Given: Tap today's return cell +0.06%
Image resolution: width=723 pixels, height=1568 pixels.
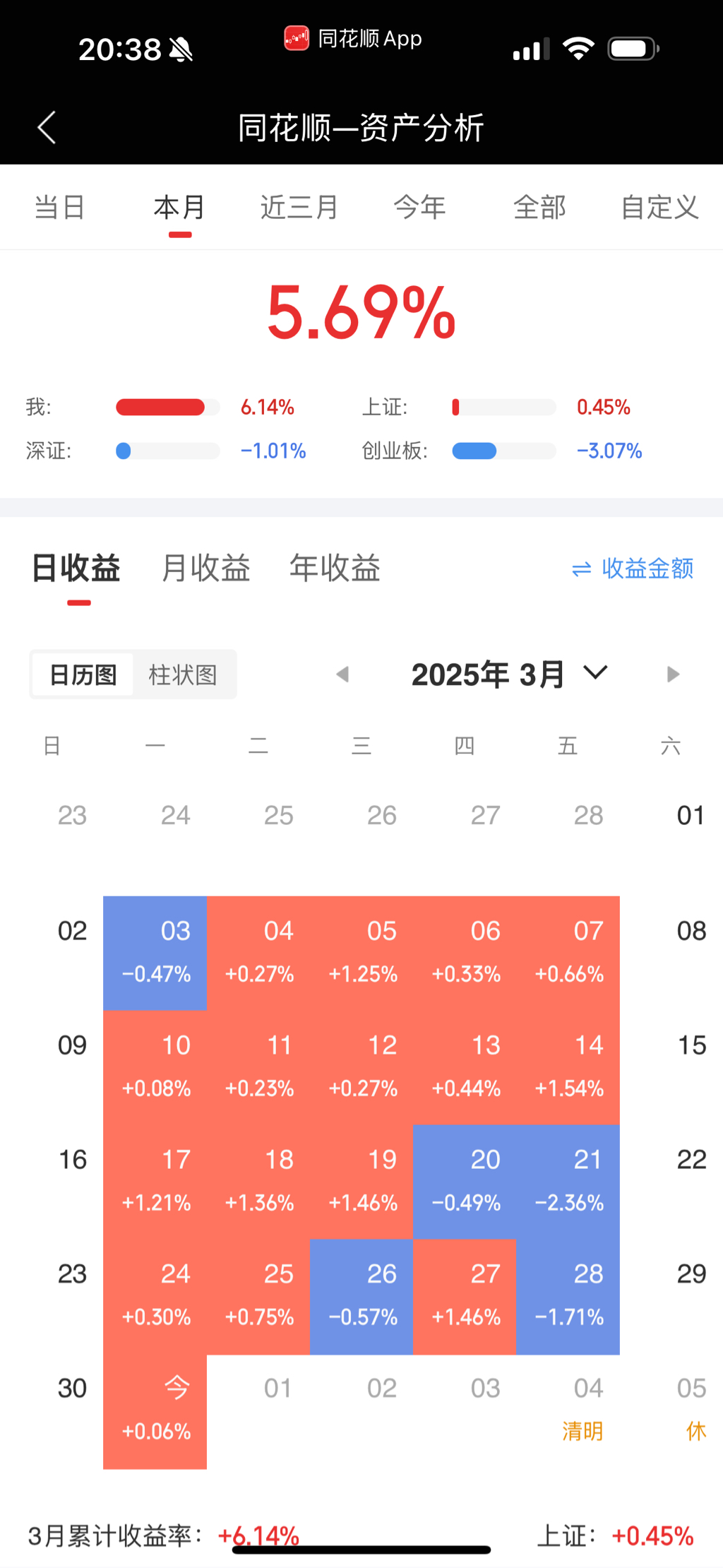Looking at the screenshot, I should [155, 1410].
